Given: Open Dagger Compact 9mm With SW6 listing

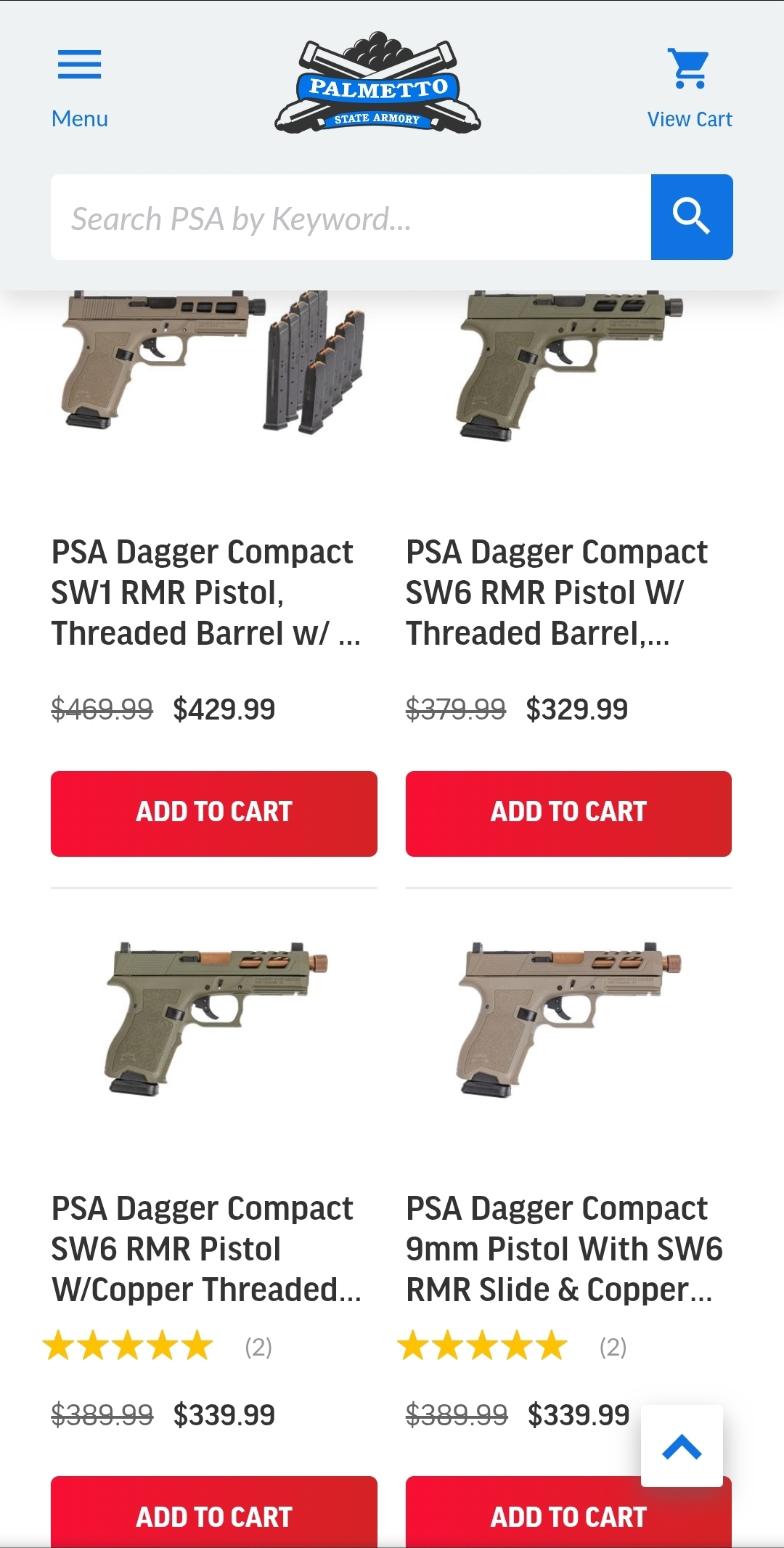Looking at the screenshot, I should click(x=563, y=1249).
